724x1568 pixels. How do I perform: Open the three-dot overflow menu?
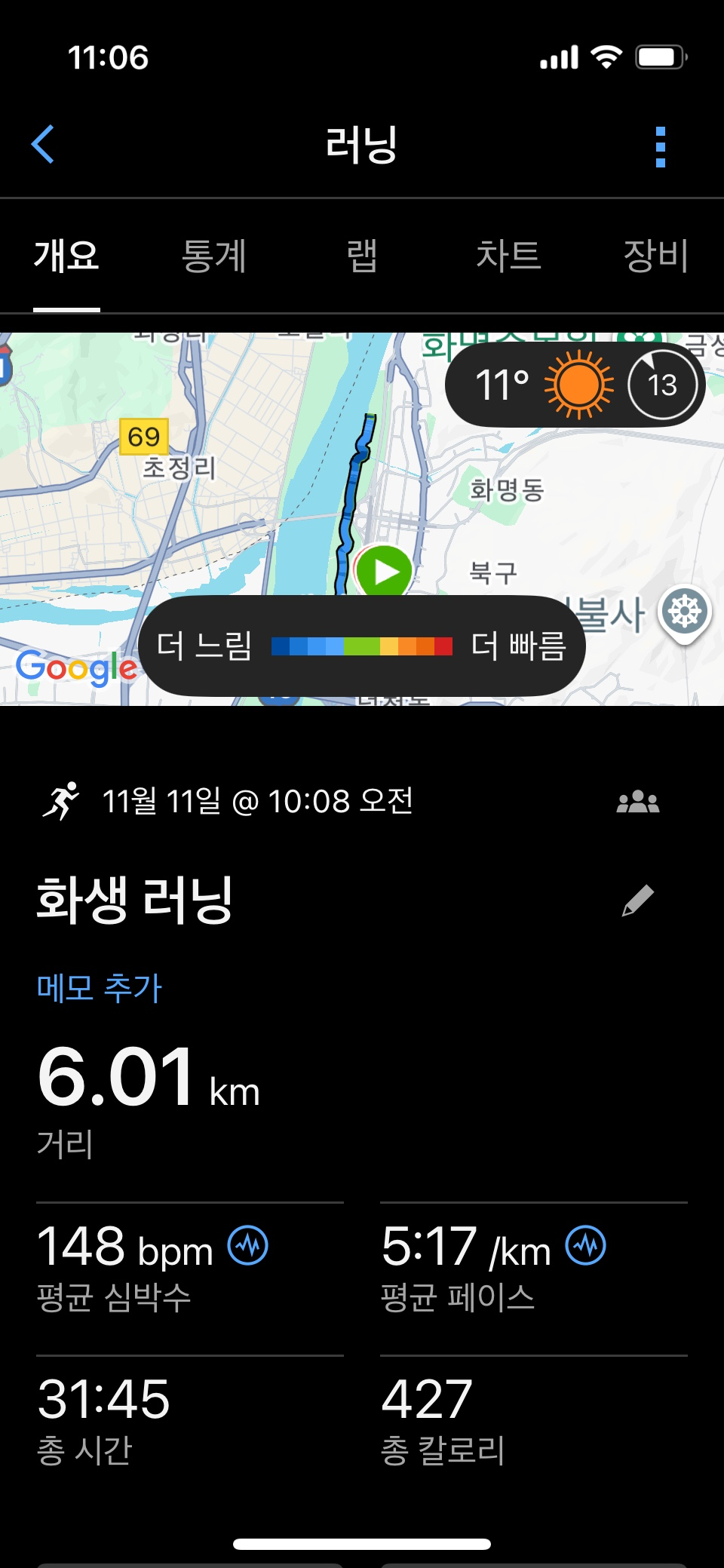pyautogui.click(x=660, y=146)
